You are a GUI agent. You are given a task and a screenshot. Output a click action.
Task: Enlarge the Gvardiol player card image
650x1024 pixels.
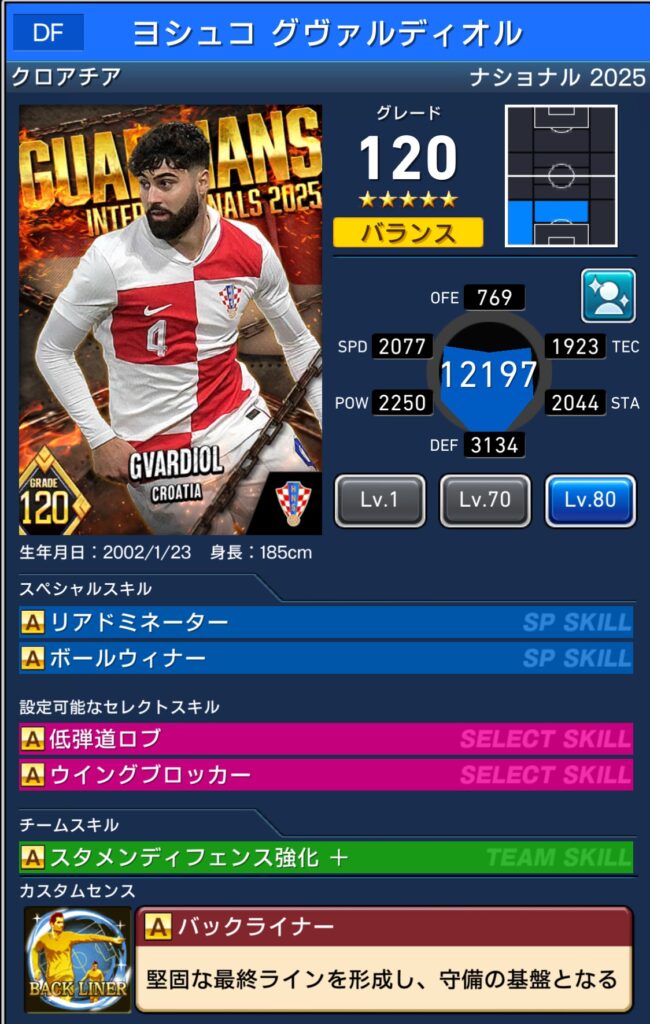click(x=170, y=320)
